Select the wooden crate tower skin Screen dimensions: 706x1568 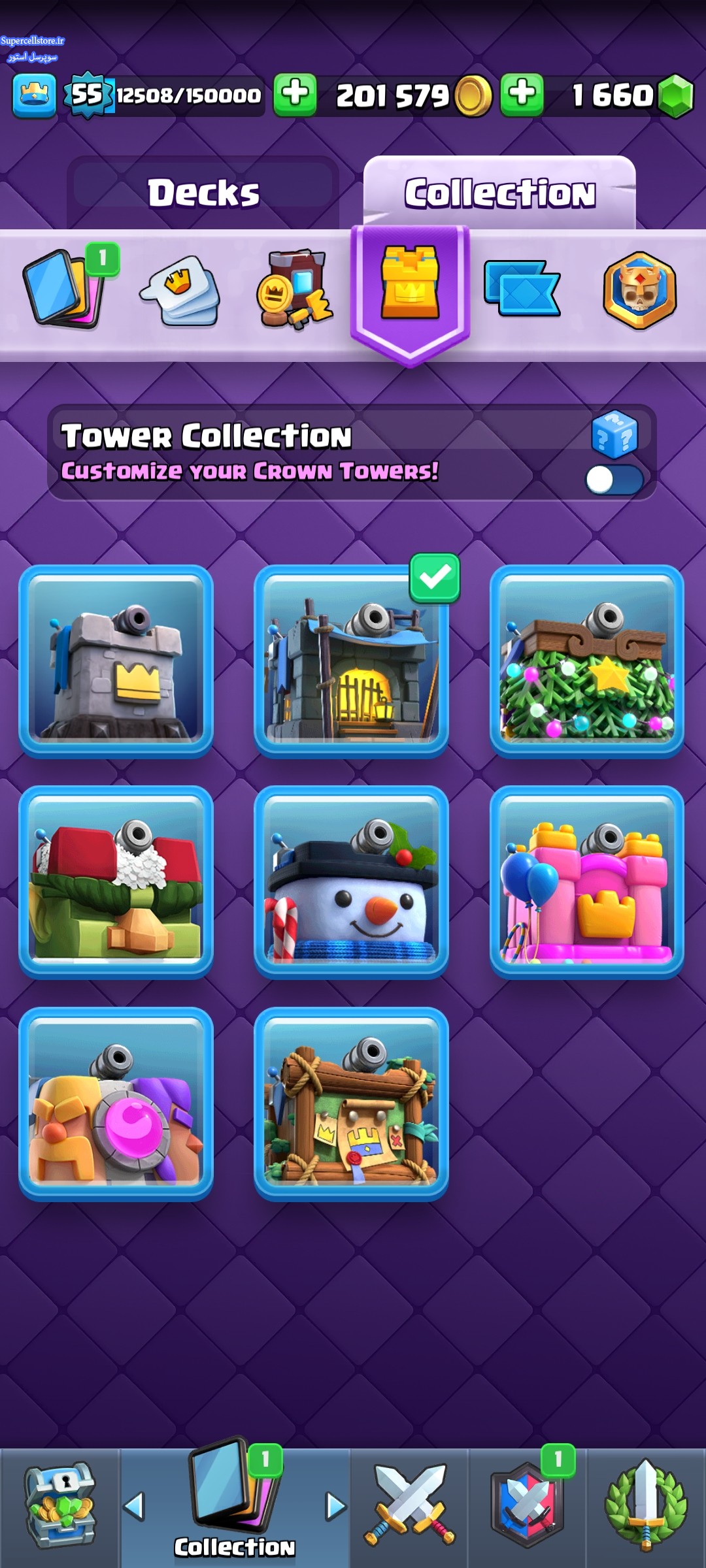tap(351, 1103)
